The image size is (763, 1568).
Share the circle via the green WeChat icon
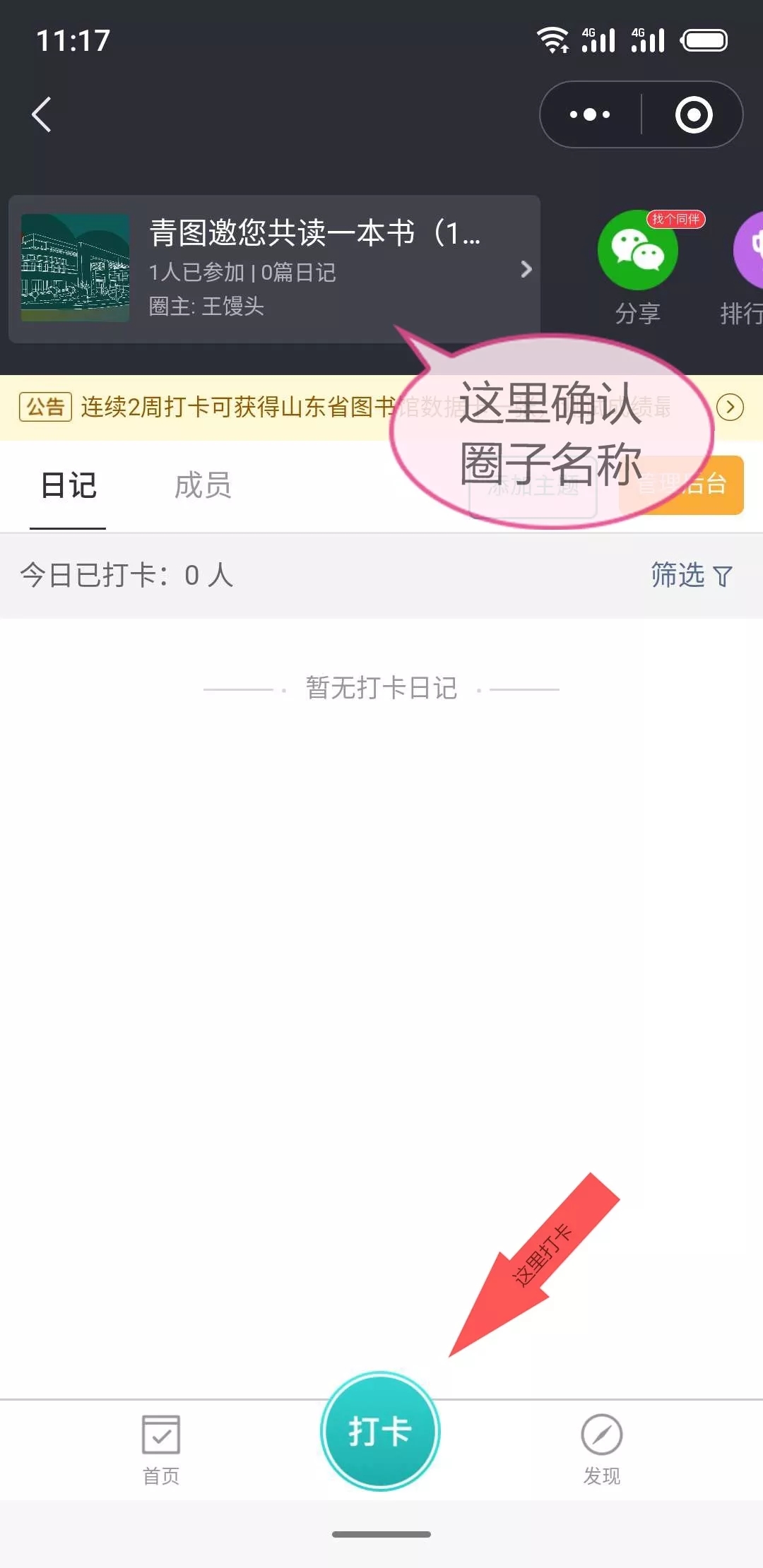[637, 251]
